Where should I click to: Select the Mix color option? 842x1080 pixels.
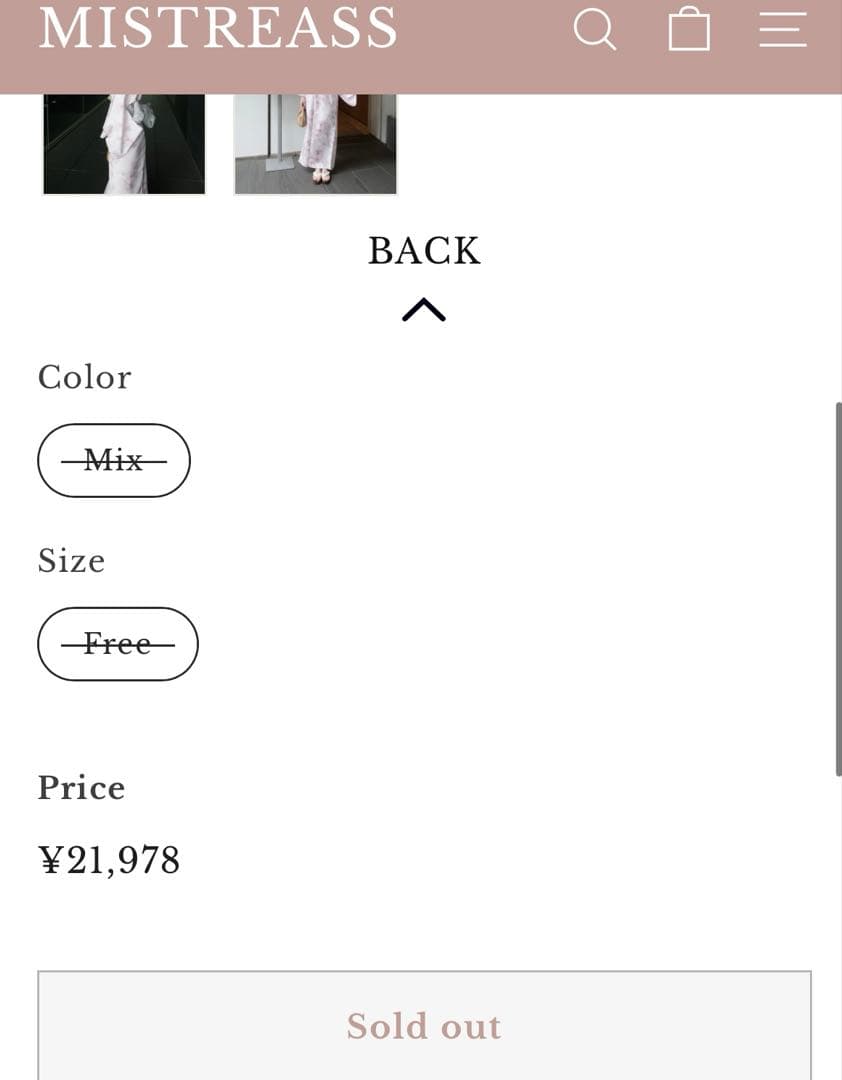[114, 460]
